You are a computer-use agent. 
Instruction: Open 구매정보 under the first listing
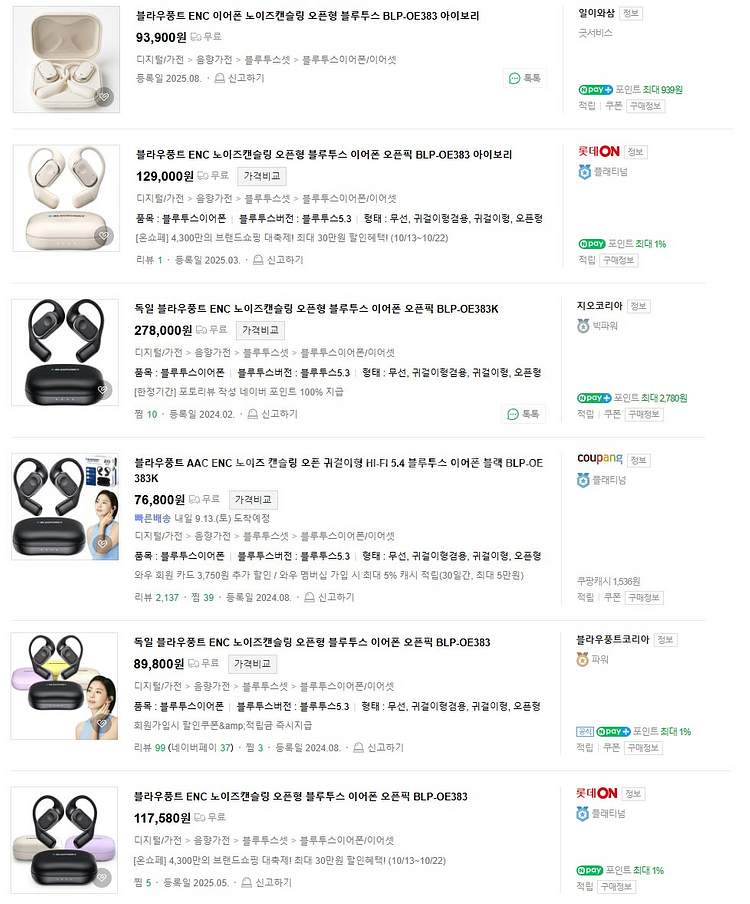[x=646, y=105]
